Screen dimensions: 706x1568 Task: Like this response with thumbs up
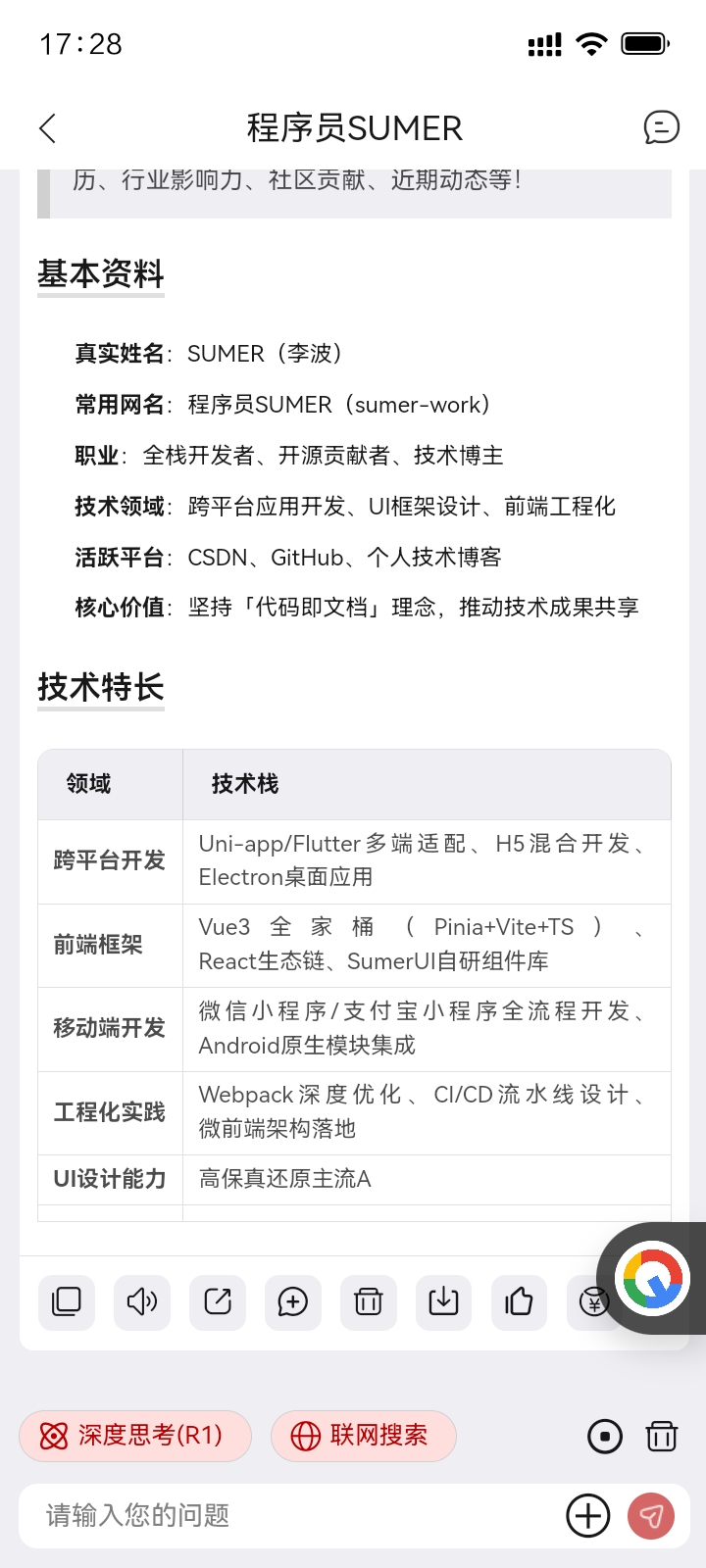click(x=519, y=1301)
